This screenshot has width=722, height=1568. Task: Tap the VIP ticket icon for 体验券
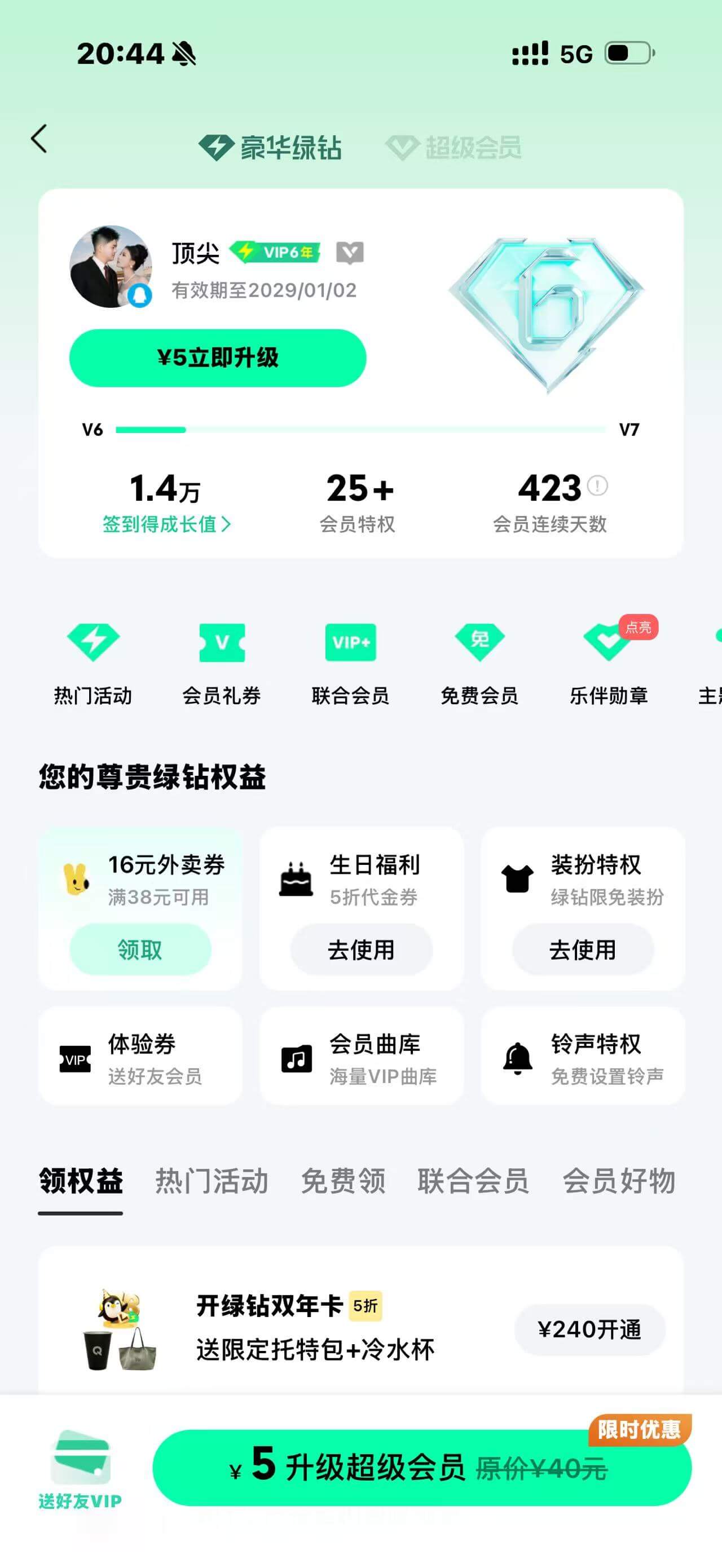74,1059
